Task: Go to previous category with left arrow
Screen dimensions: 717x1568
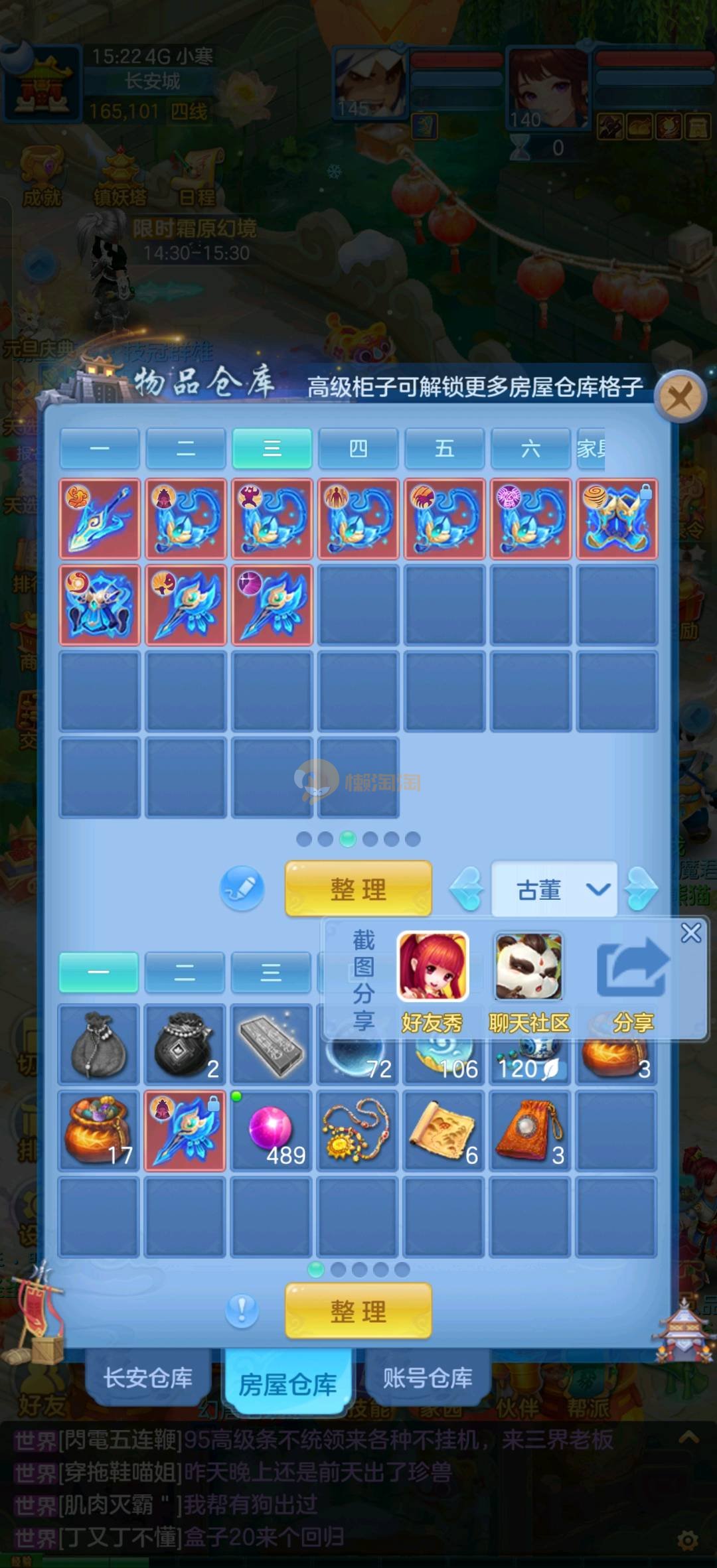Action: pyautogui.click(x=467, y=889)
